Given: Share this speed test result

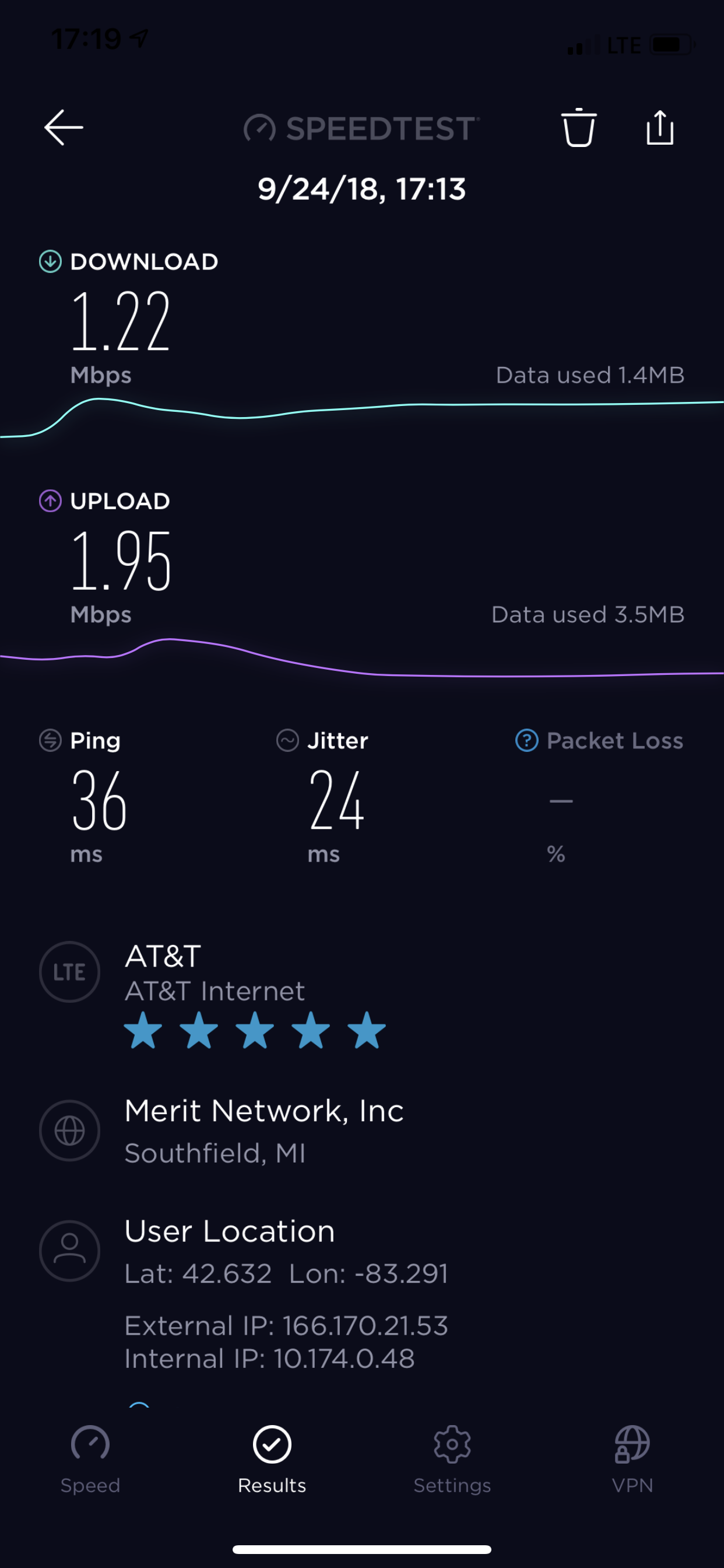Looking at the screenshot, I should [x=659, y=127].
